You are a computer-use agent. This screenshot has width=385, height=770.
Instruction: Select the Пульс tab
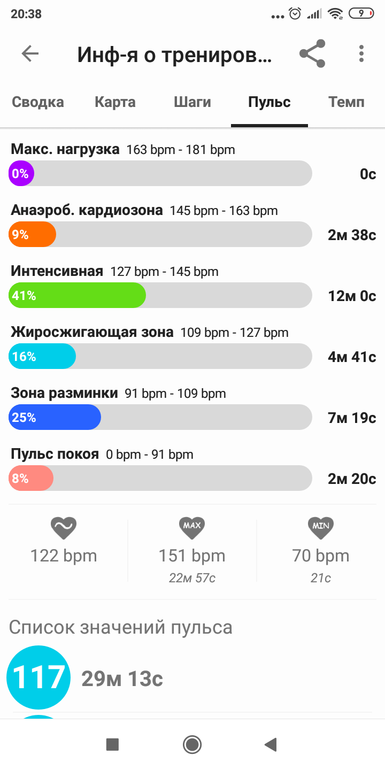coord(269,102)
